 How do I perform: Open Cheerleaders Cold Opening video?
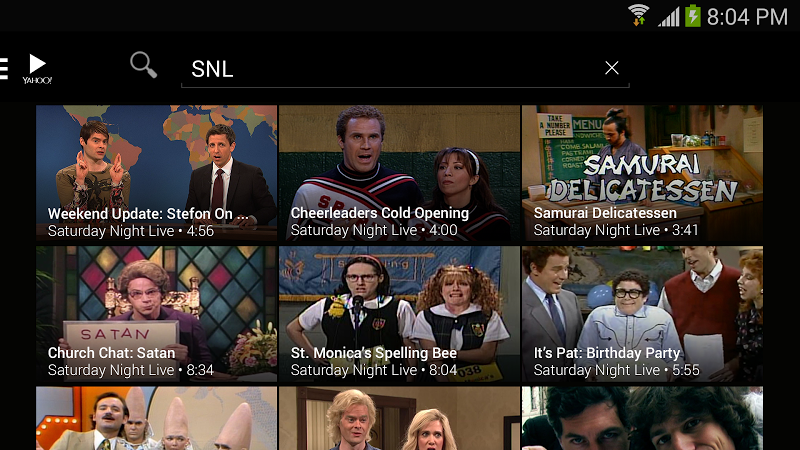399,174
